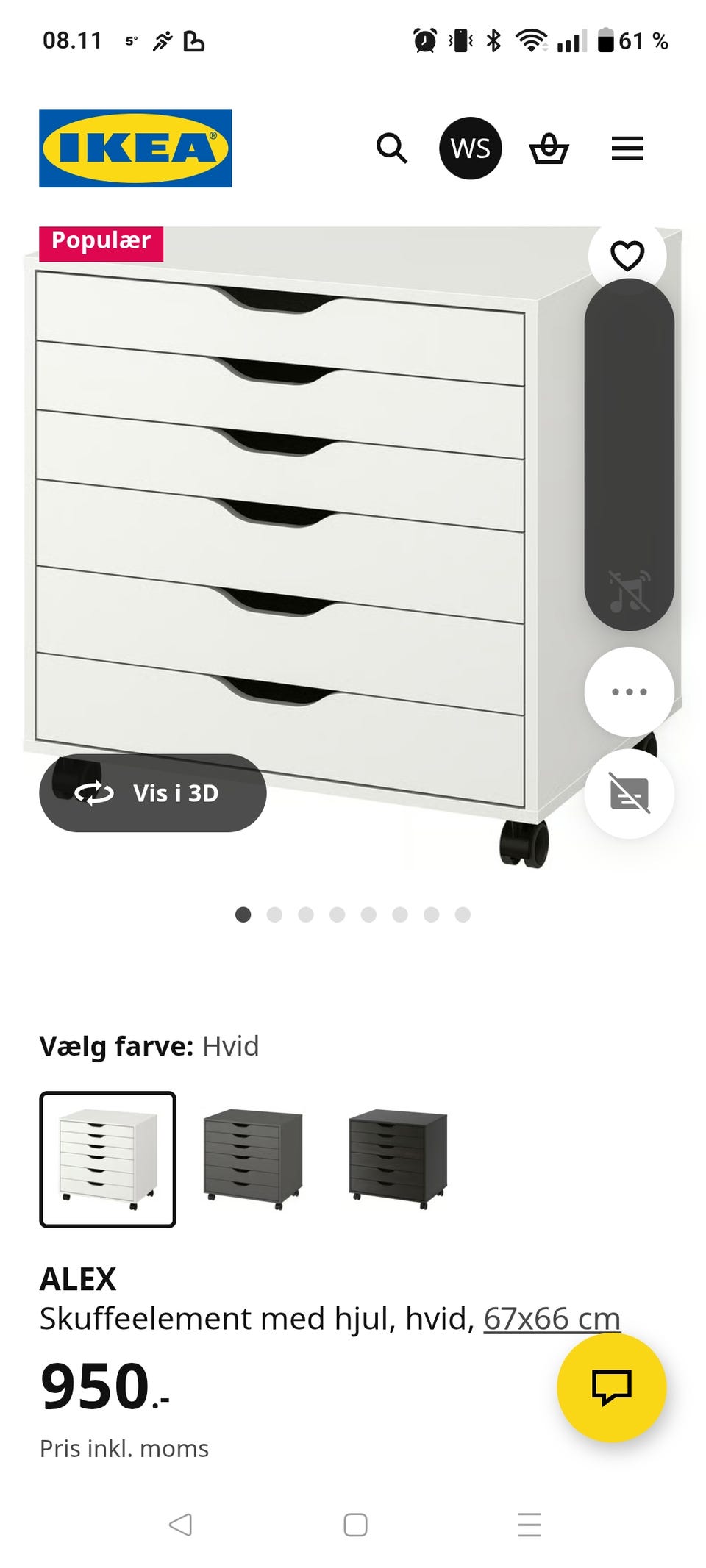The image size is (706, 1568).
Task: Select the dark grey color variant
Action: point(253,1159)
